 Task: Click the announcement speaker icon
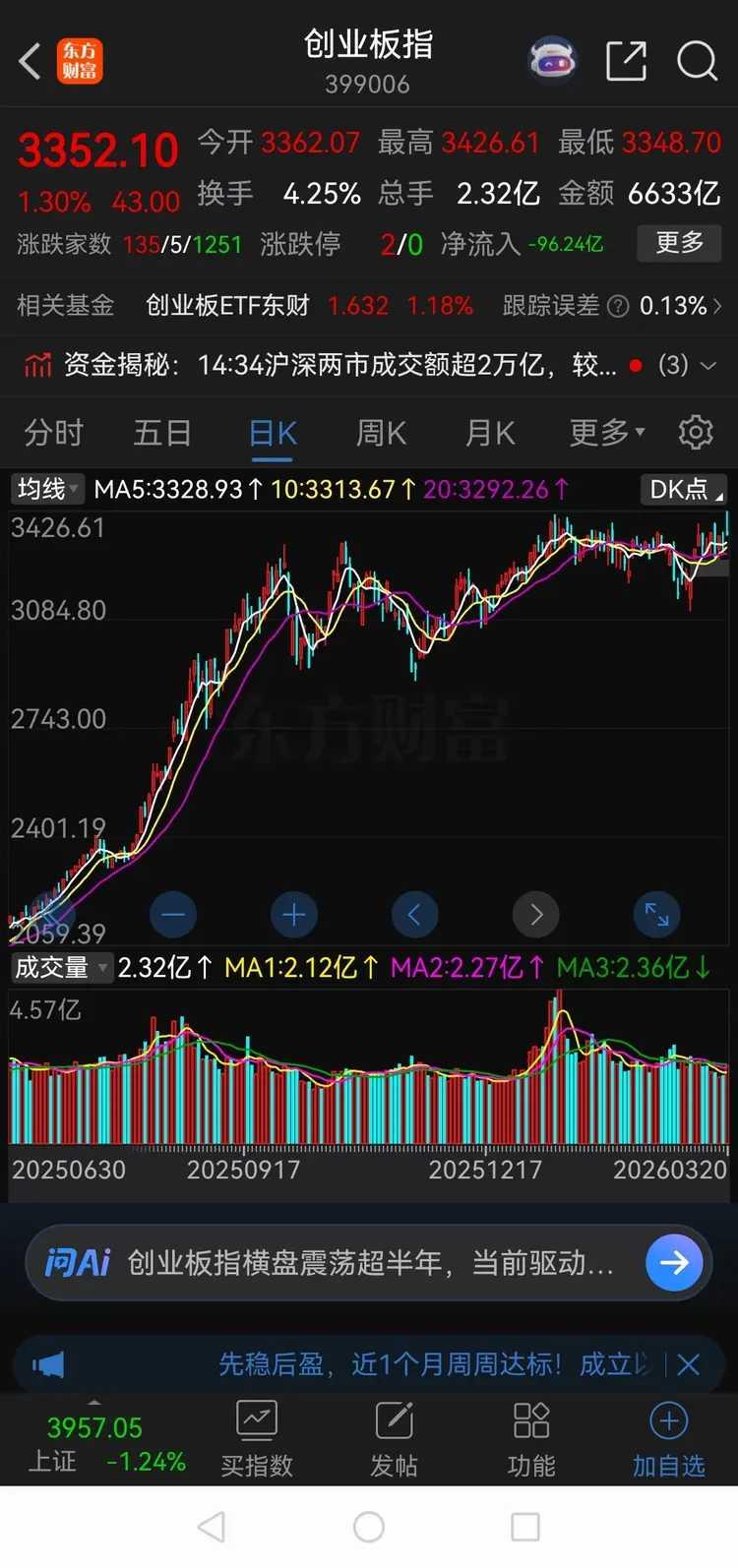48,1364
